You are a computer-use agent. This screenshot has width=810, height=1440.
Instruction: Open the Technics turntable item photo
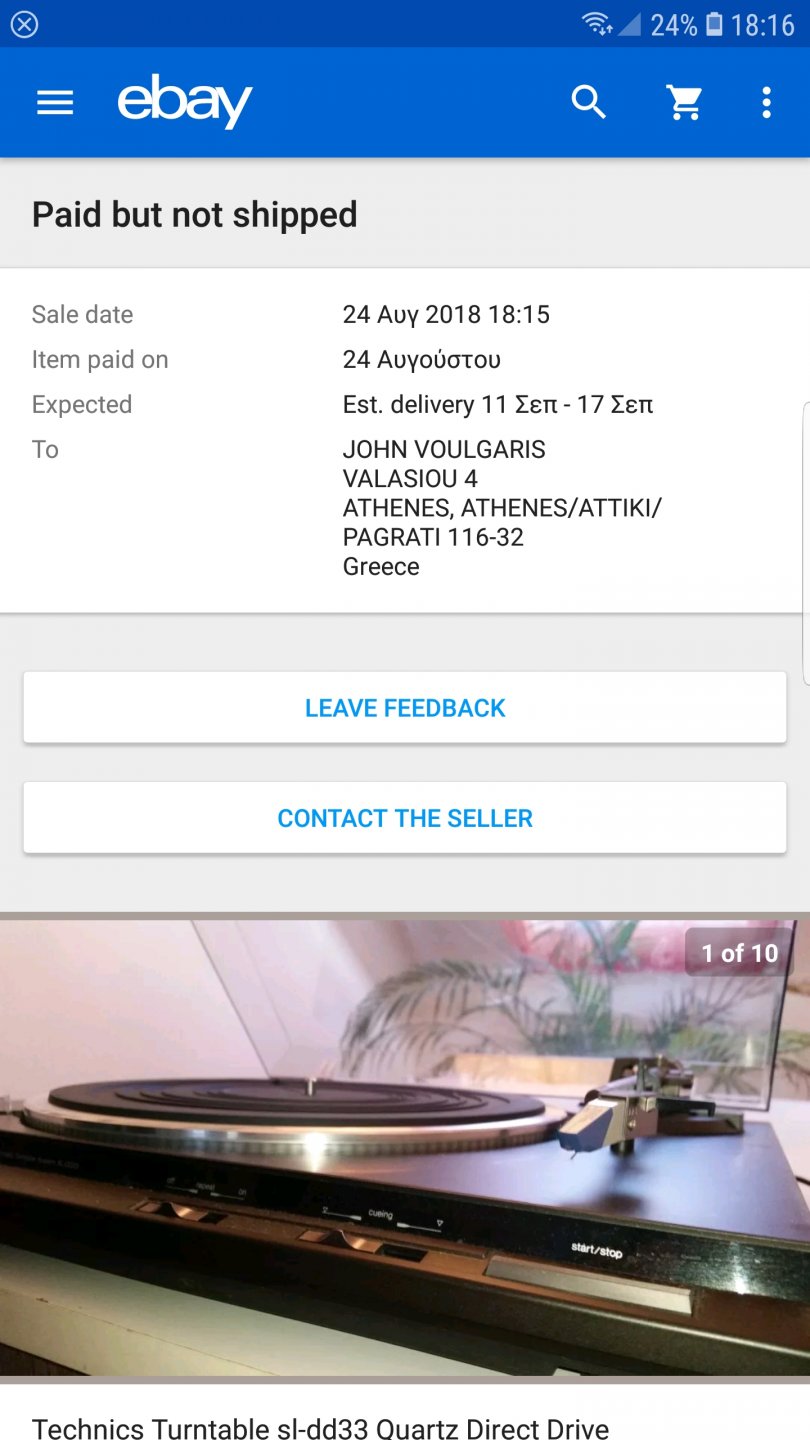tap(405, 1148)
